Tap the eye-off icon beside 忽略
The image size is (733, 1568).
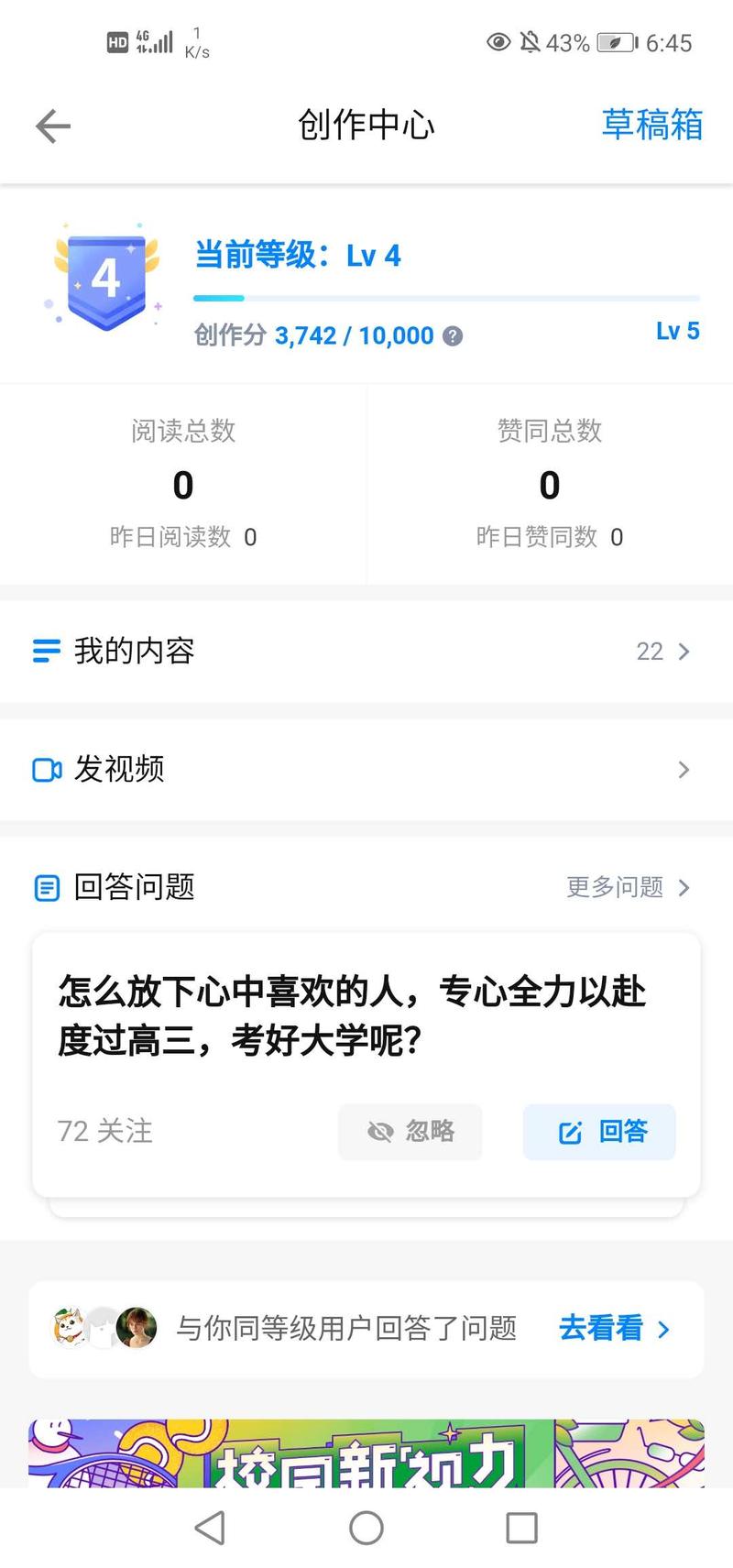378,1132
